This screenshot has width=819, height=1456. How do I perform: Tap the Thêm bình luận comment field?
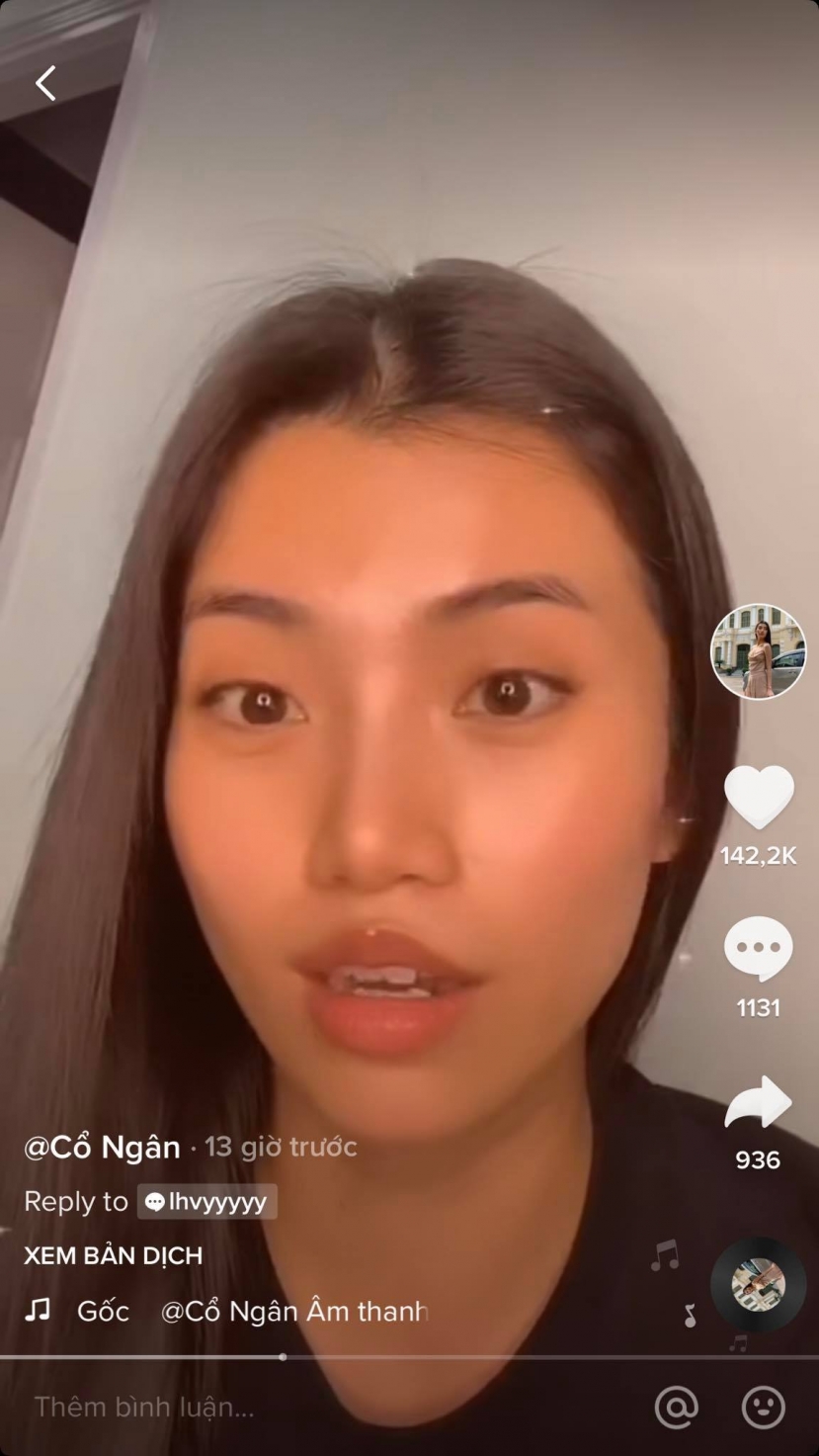(296, 1407)
